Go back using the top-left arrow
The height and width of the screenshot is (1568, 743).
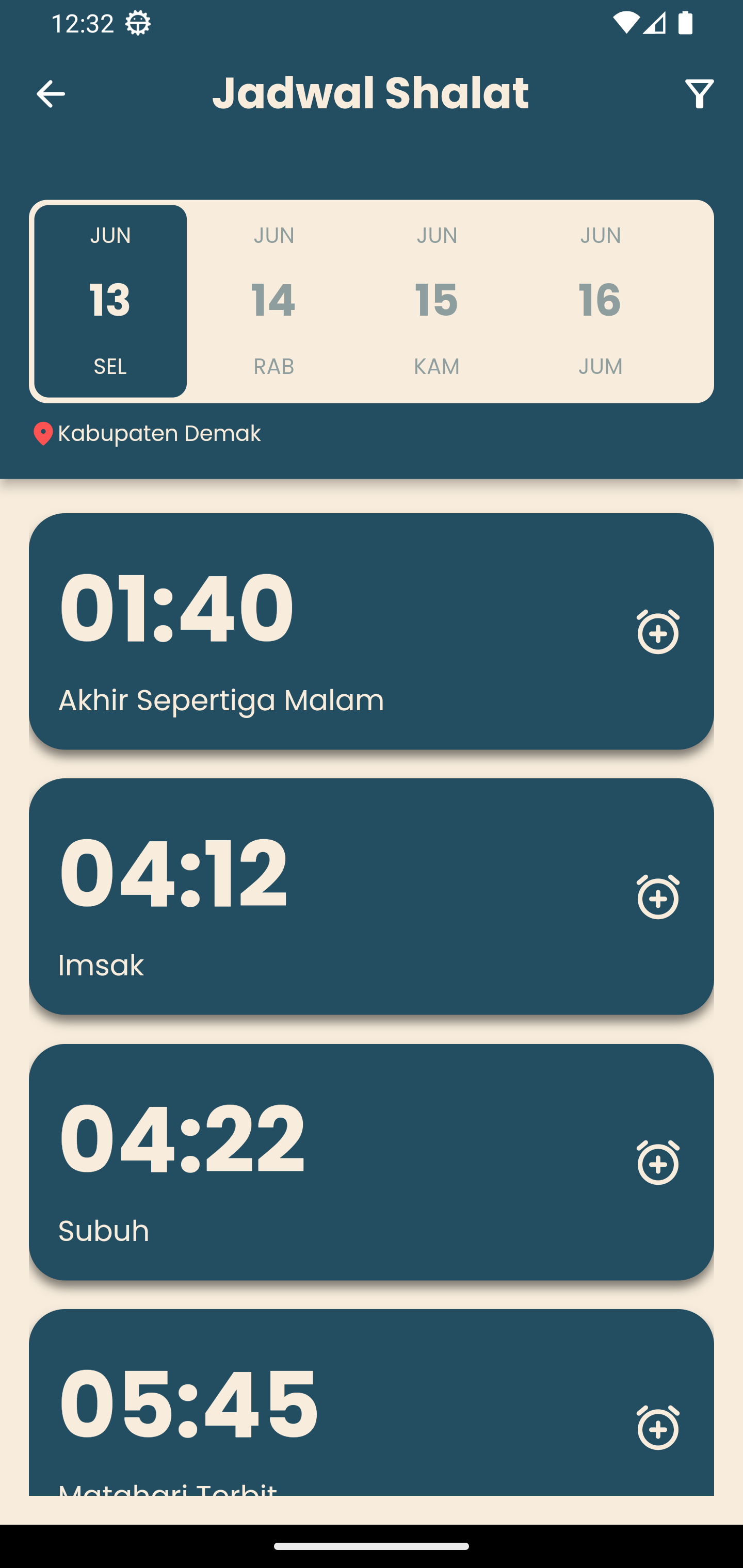51,94
